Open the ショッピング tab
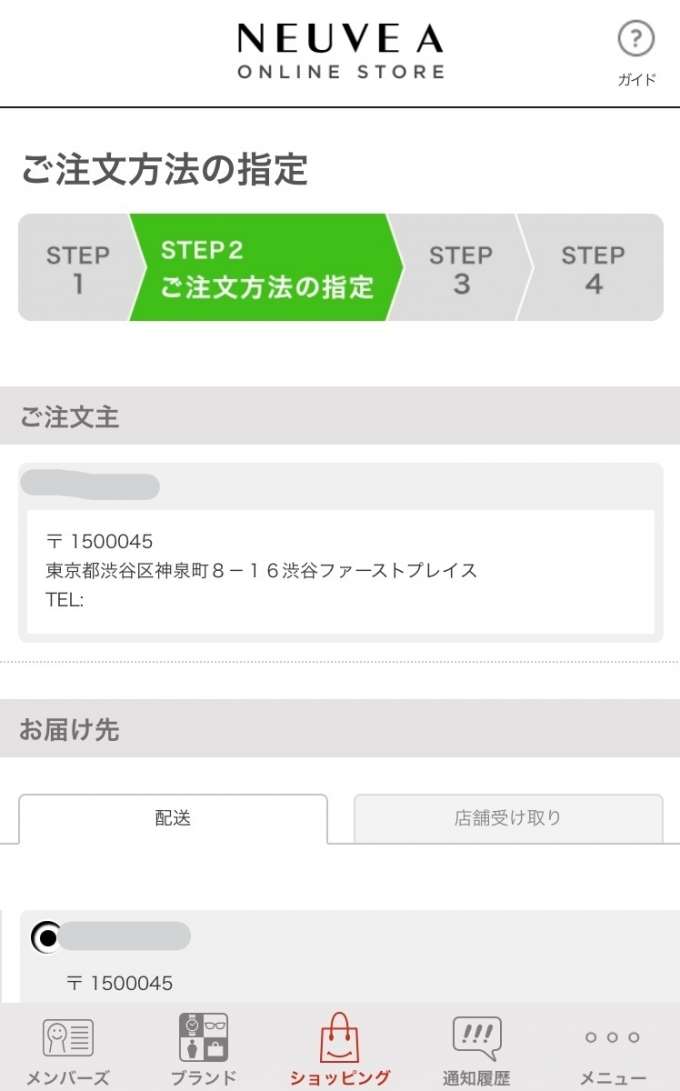The width and height of the screenshot is (680, 1091). tap(340, 1049)
